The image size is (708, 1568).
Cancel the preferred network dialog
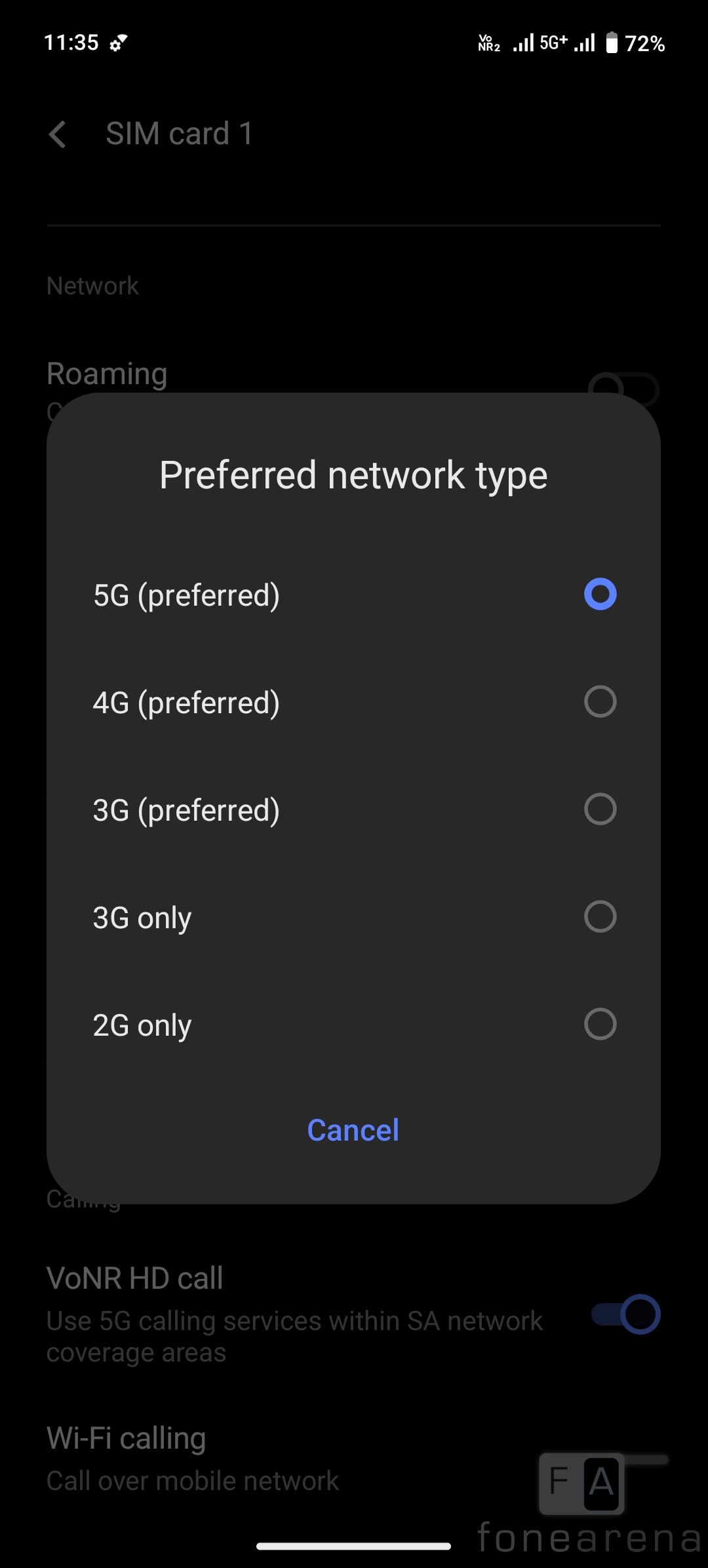point(353,1130)
